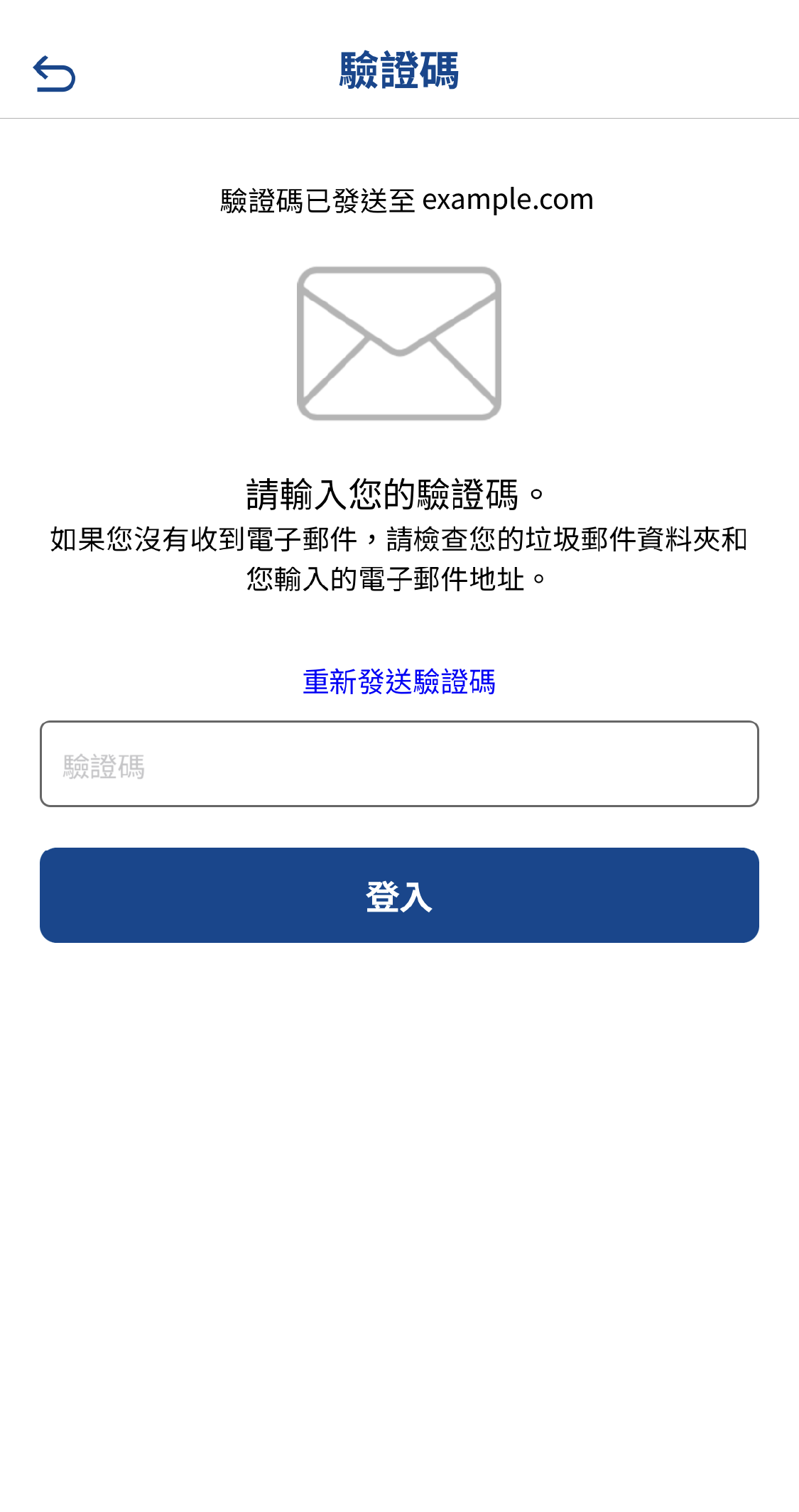Tap the 登入 login button

point(398,895)
